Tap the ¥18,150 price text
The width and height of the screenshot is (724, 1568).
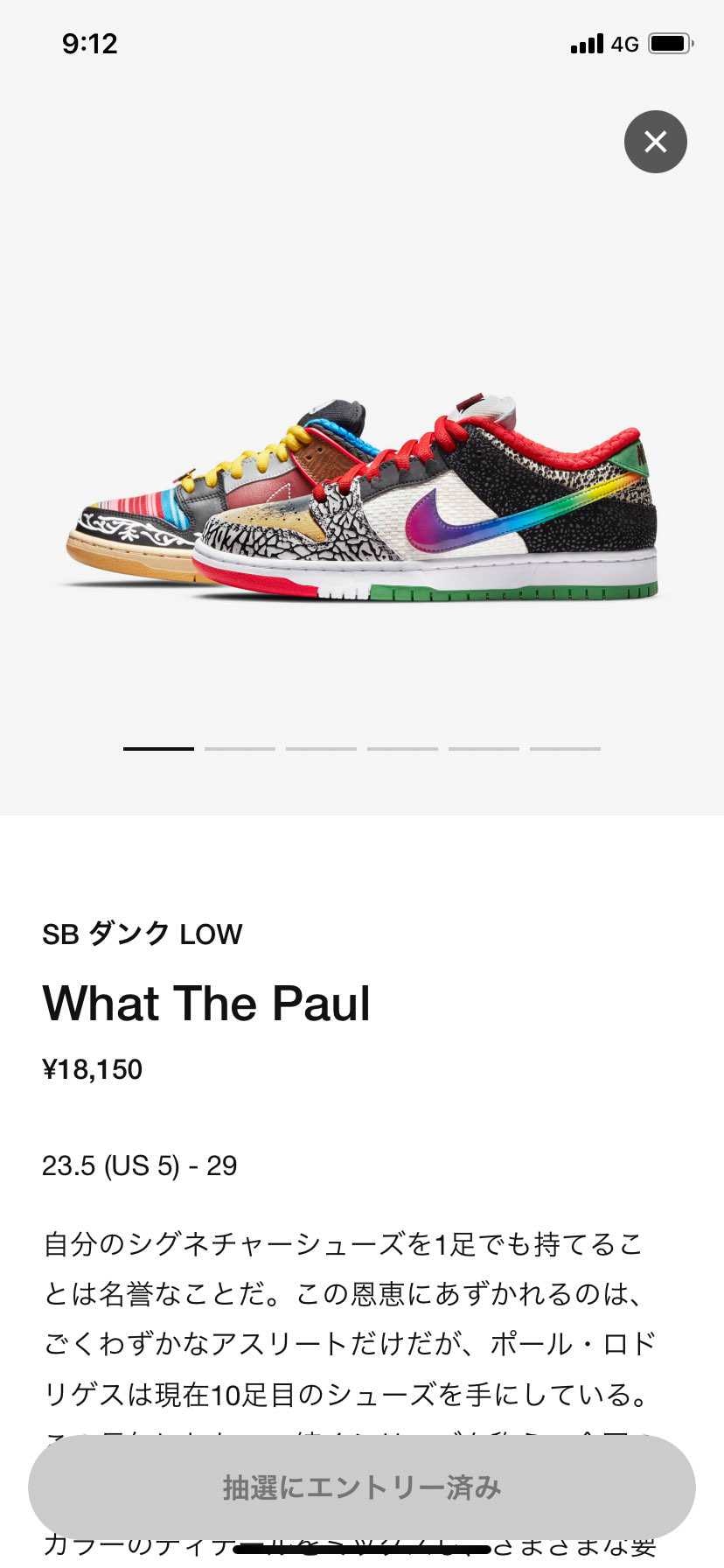point(93,1068)
